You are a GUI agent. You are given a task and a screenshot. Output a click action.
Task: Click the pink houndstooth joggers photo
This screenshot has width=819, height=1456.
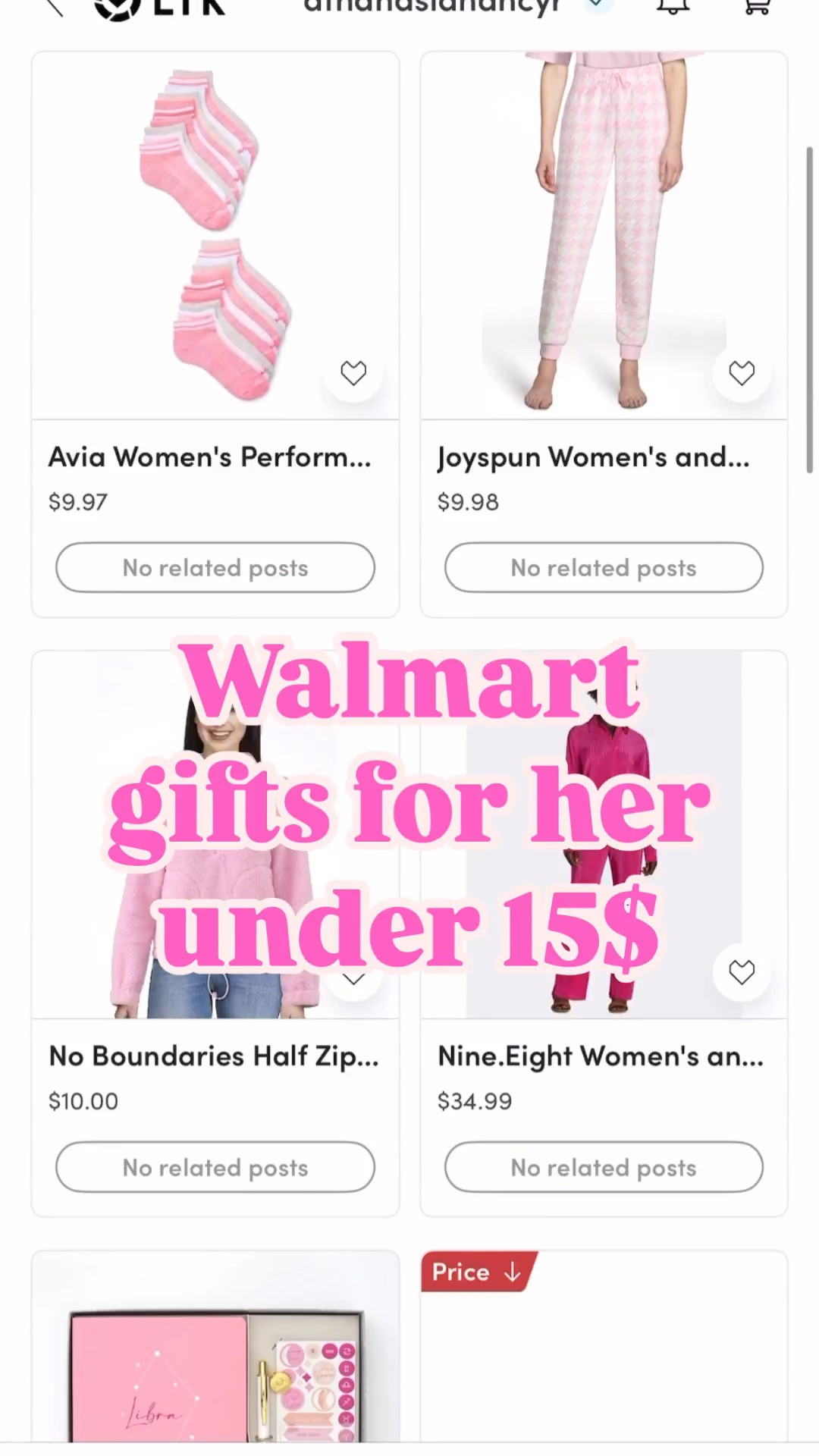click(603, 227)
